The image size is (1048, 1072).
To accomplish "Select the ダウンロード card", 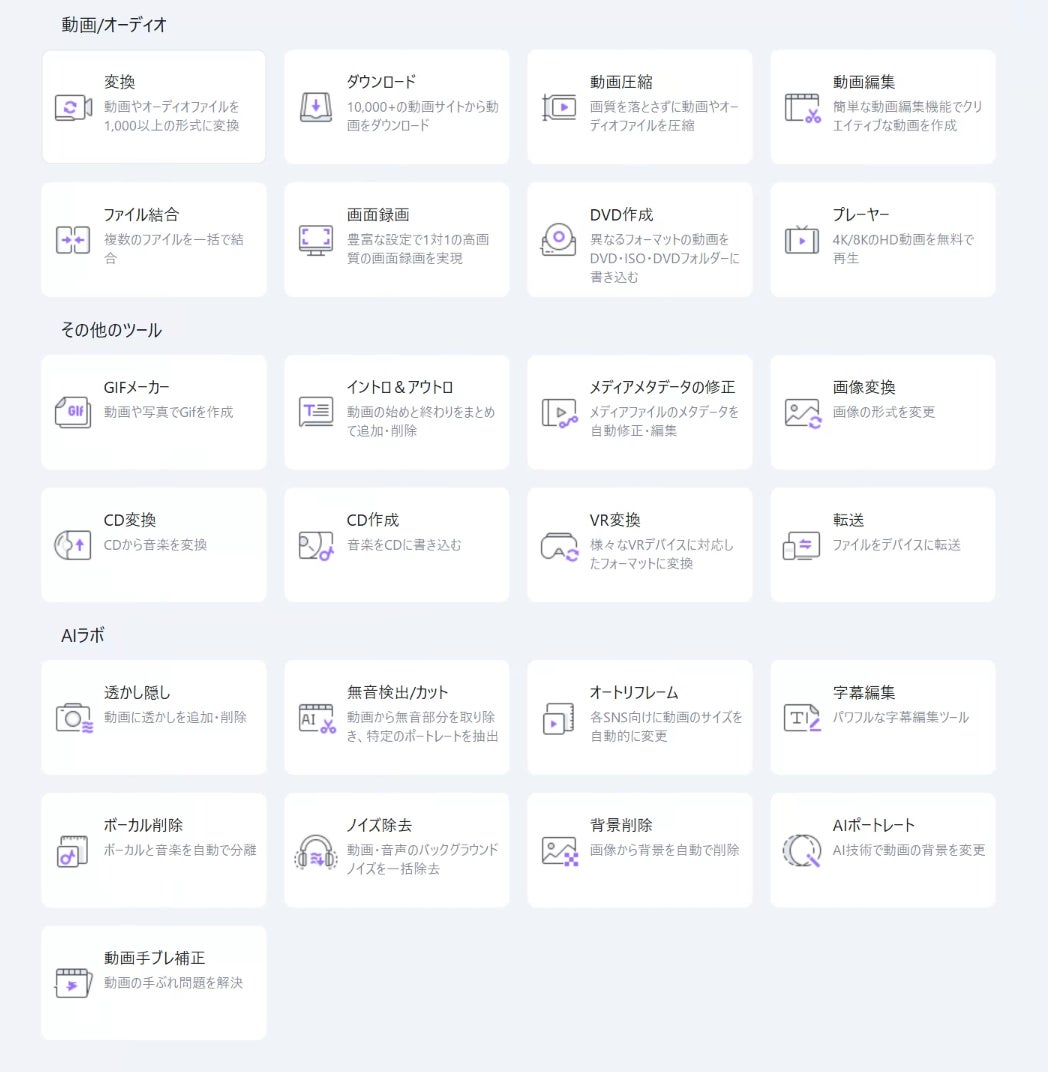I will point(396,107).
